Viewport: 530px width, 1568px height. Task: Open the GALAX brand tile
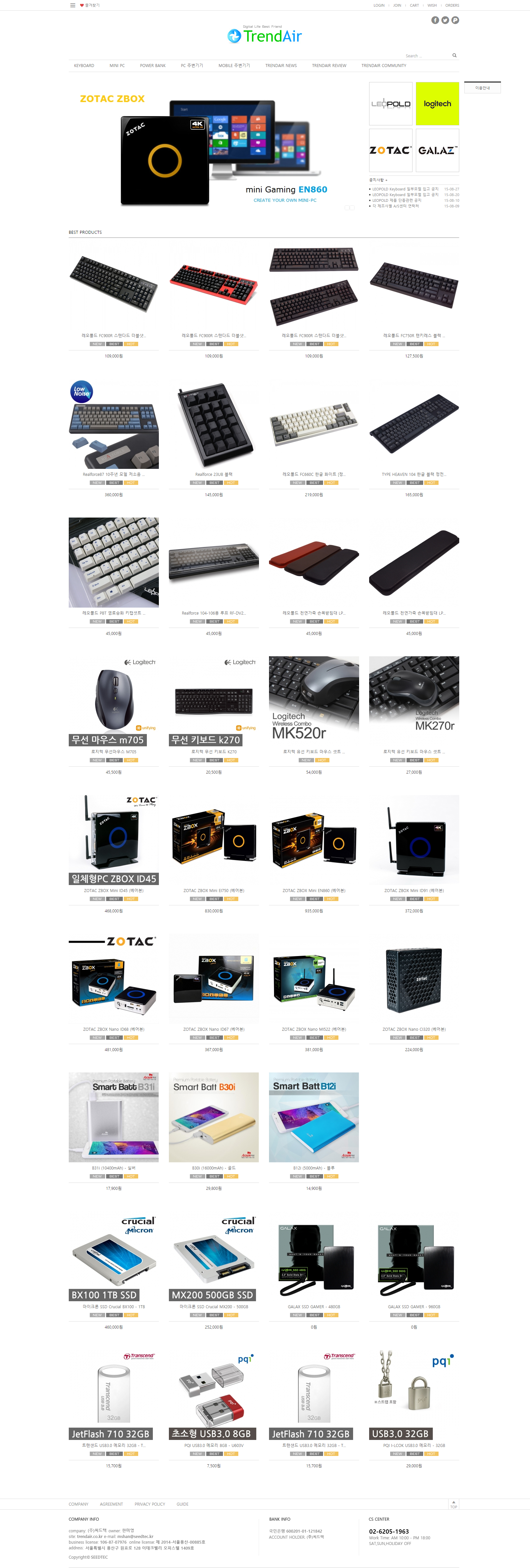438,150
